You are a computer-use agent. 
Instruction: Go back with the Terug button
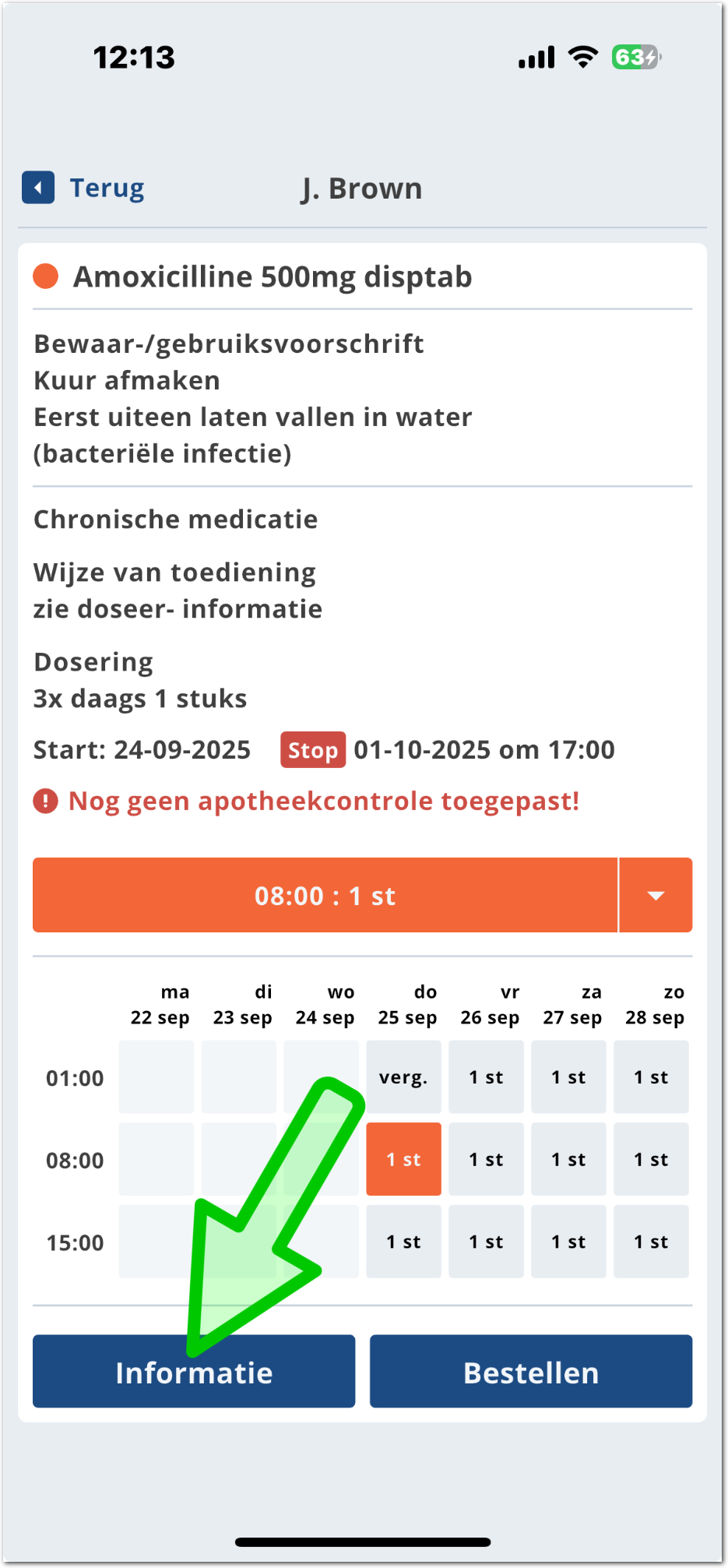(84, 188)
